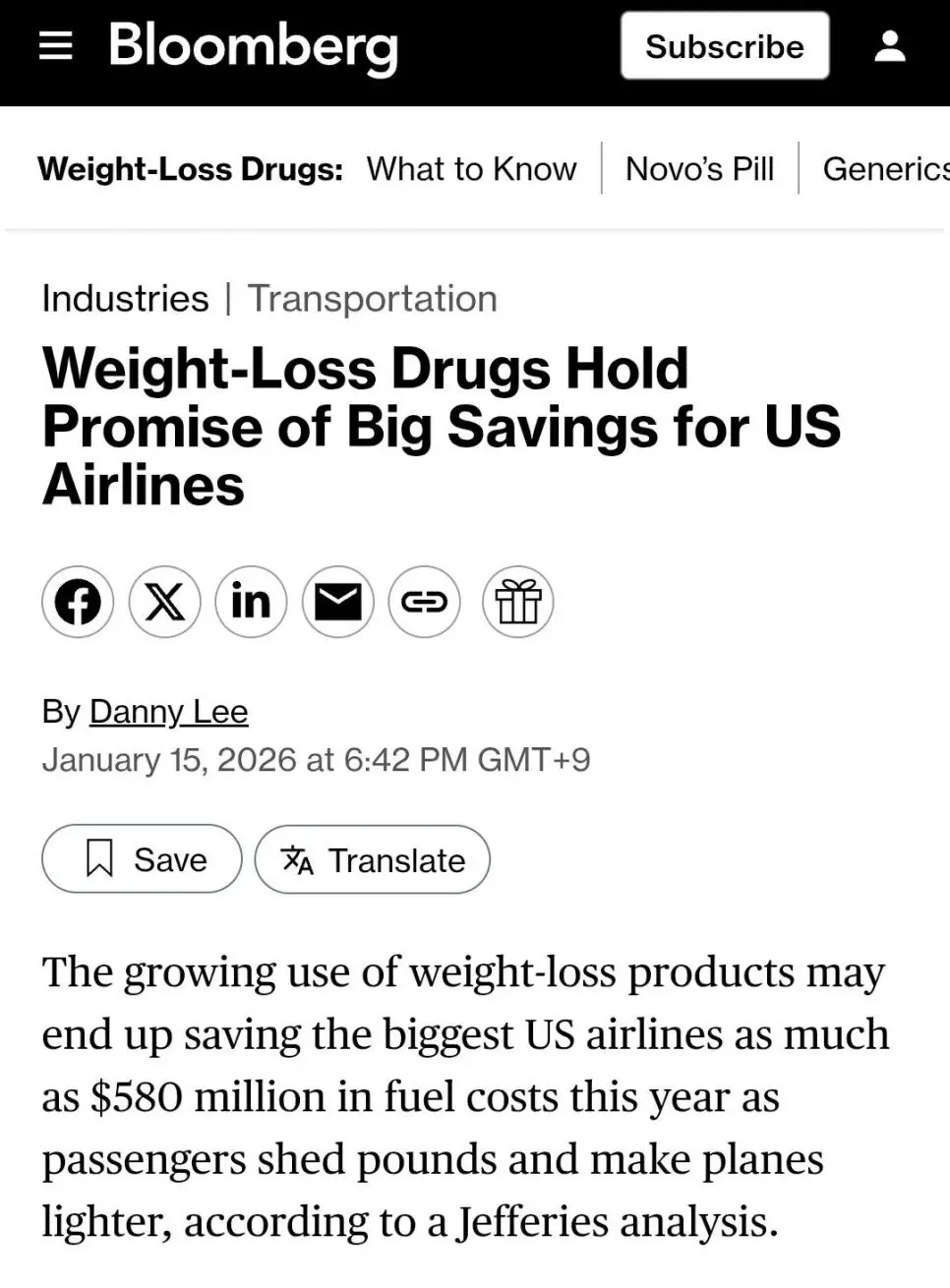View author Danny Lee's profile
The image size is (950, 1288).
point(168,711)
